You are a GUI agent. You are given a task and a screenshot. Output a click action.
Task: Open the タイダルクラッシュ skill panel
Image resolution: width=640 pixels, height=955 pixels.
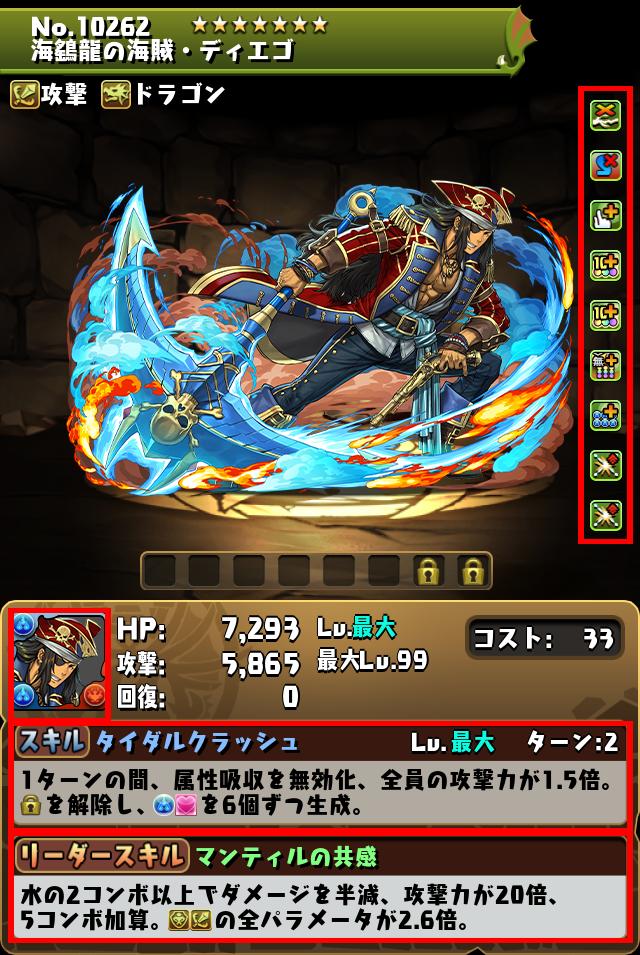[x=319, y=773]
